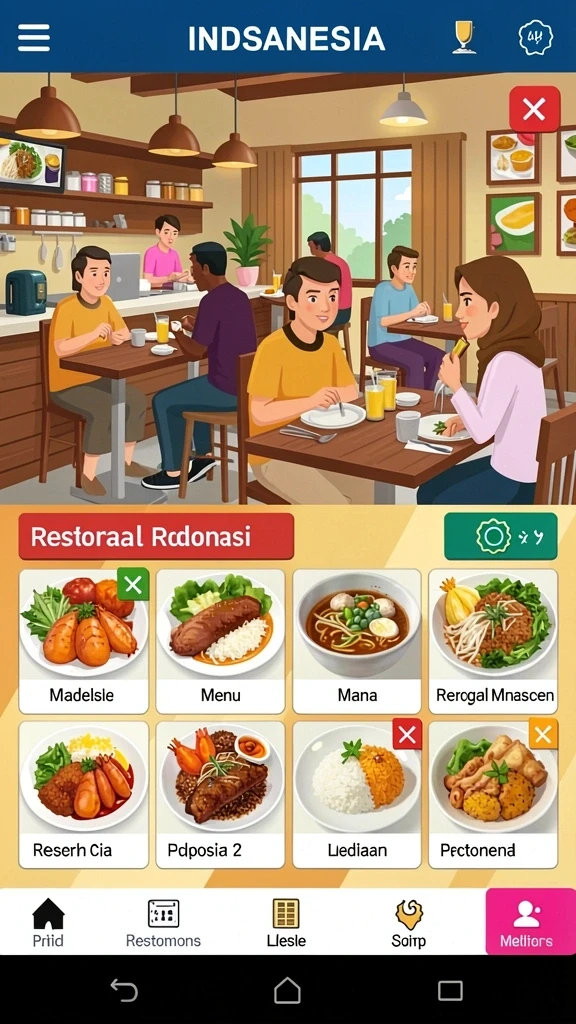Select the Reserh Cia dish card
The image size is (576, 1024).
click(84, 795)
